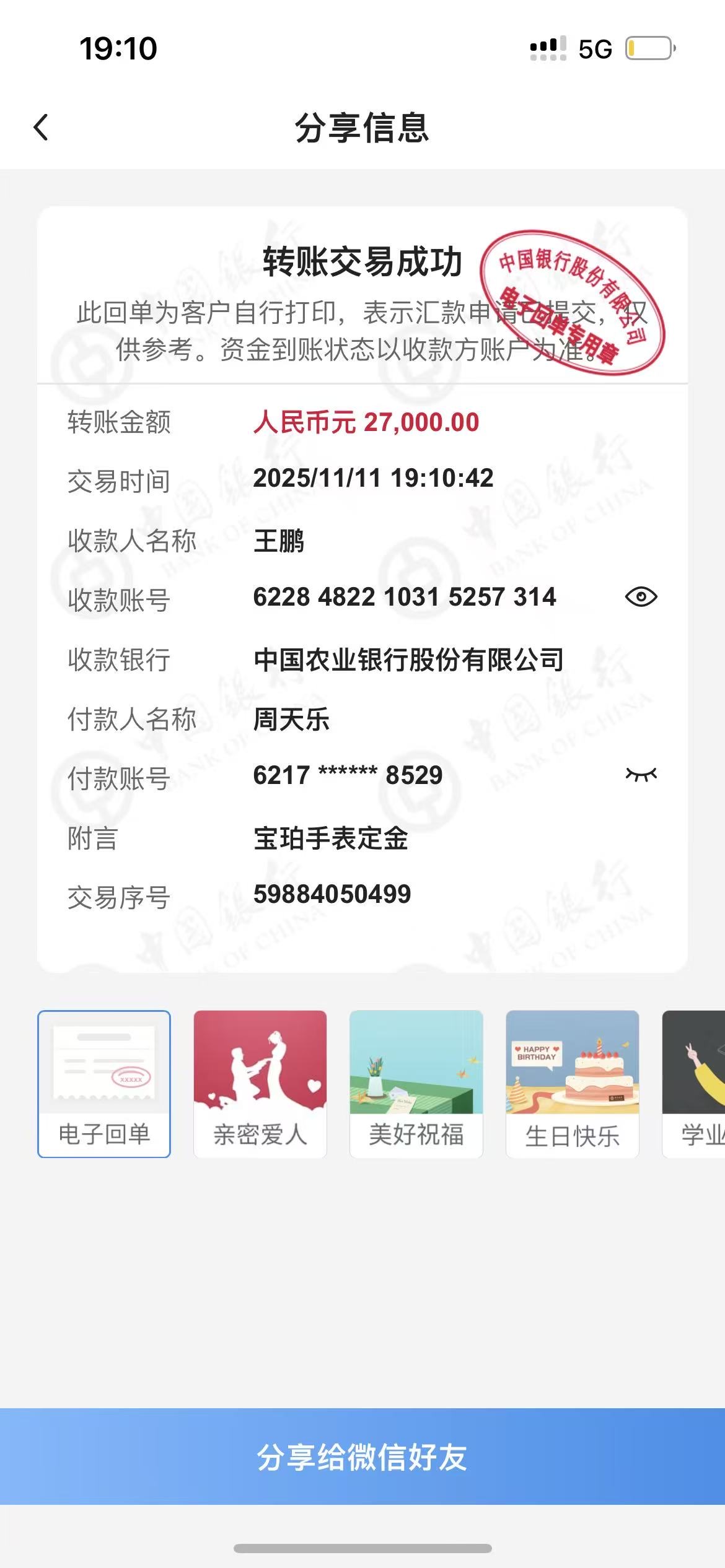
Task: Hide the 收款账号 number with eye icon
Action: [x=641, y=597]
